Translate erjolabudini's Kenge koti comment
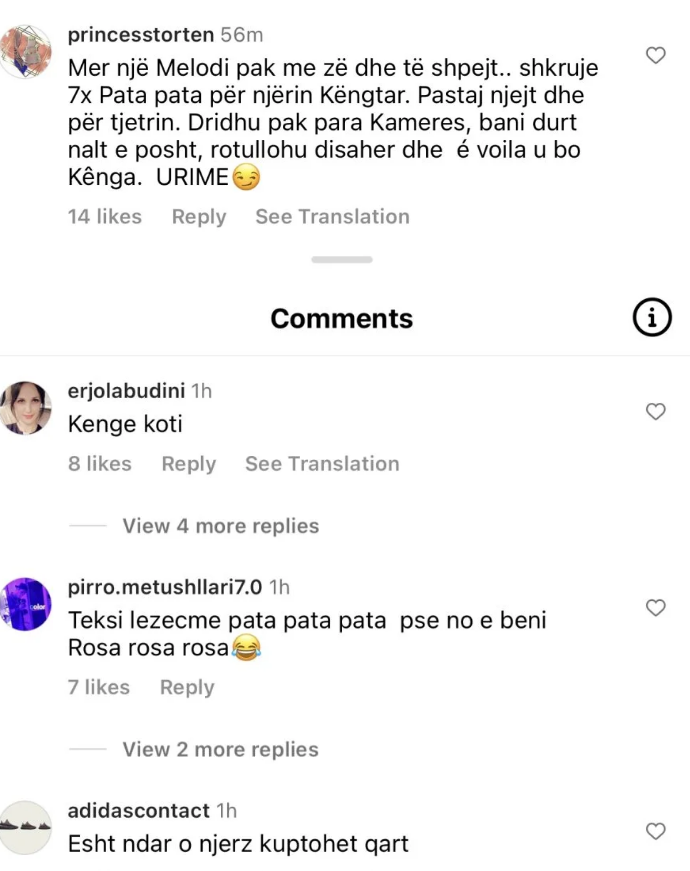 pos(322,464)
